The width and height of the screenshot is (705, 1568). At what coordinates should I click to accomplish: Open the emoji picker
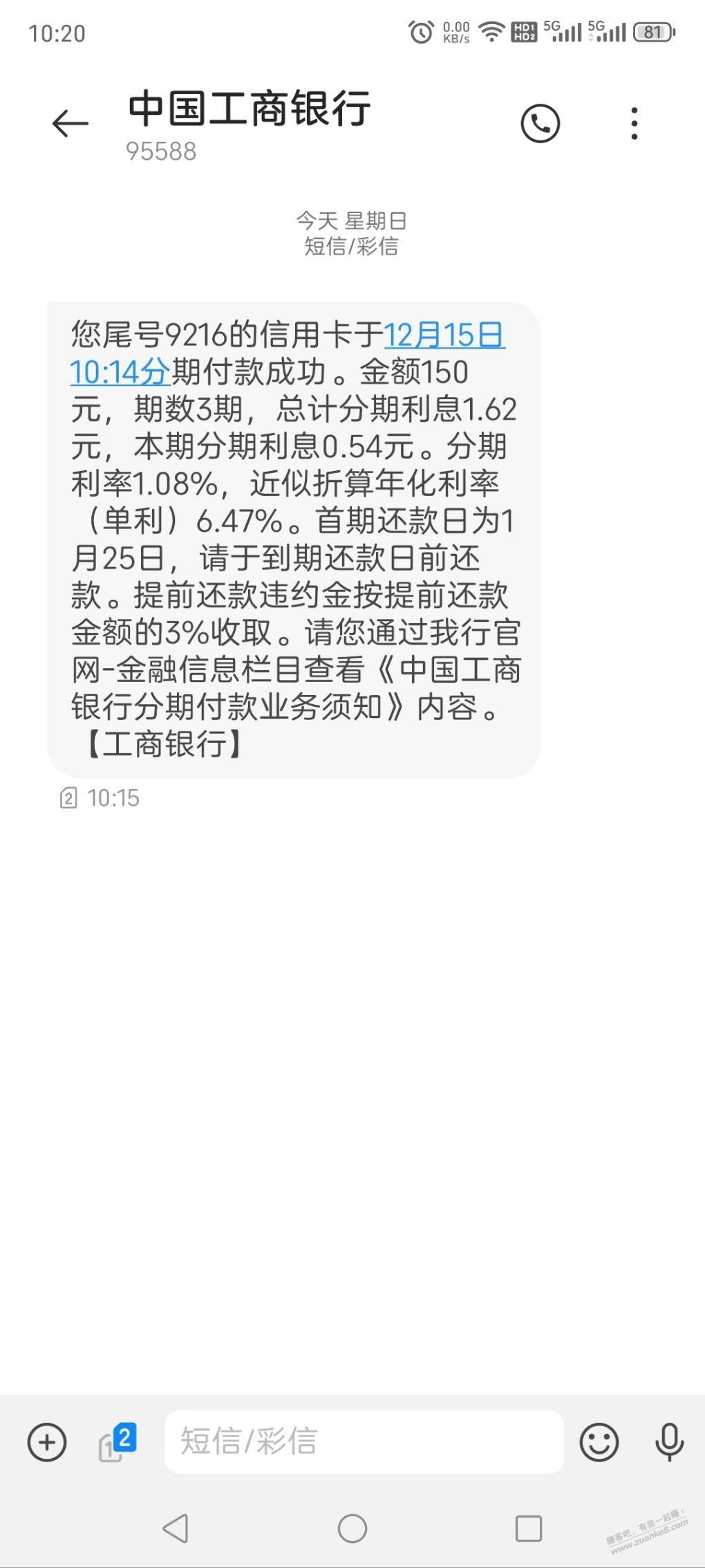coord(599,1442)
